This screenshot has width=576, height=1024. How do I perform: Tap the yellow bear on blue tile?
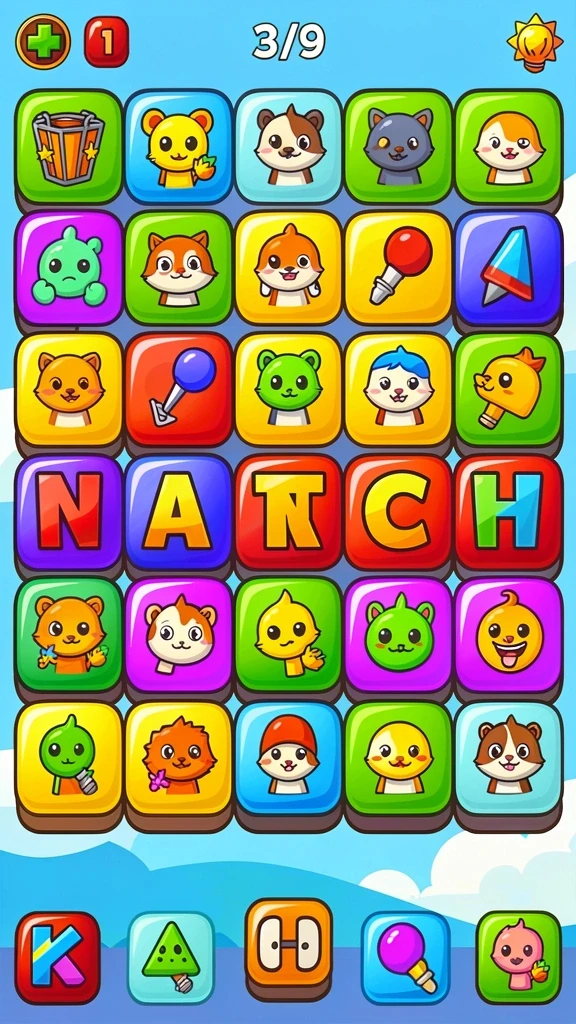178,147
